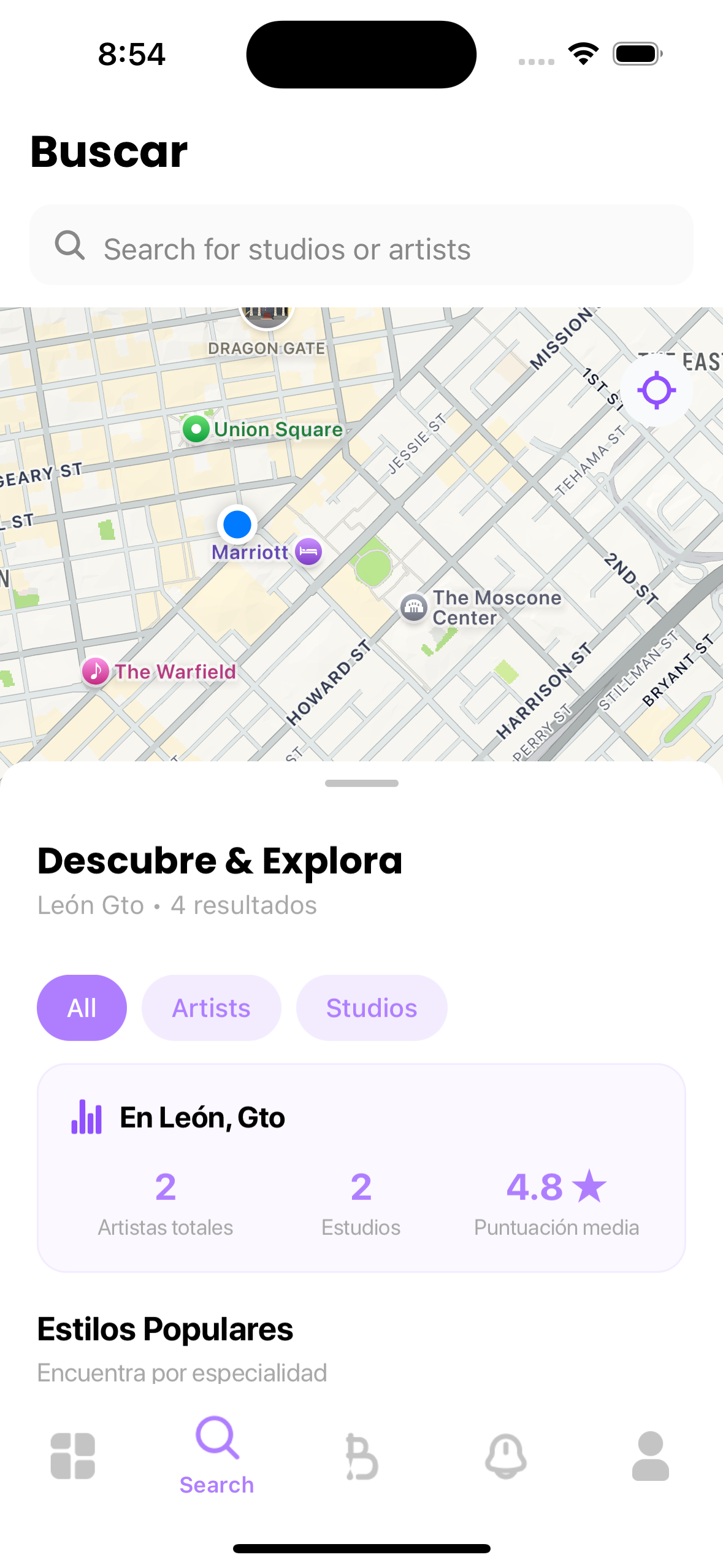The image size is (723, 1568).
Task: Tap the notifications bell icon
Action: pos(504,1455)
